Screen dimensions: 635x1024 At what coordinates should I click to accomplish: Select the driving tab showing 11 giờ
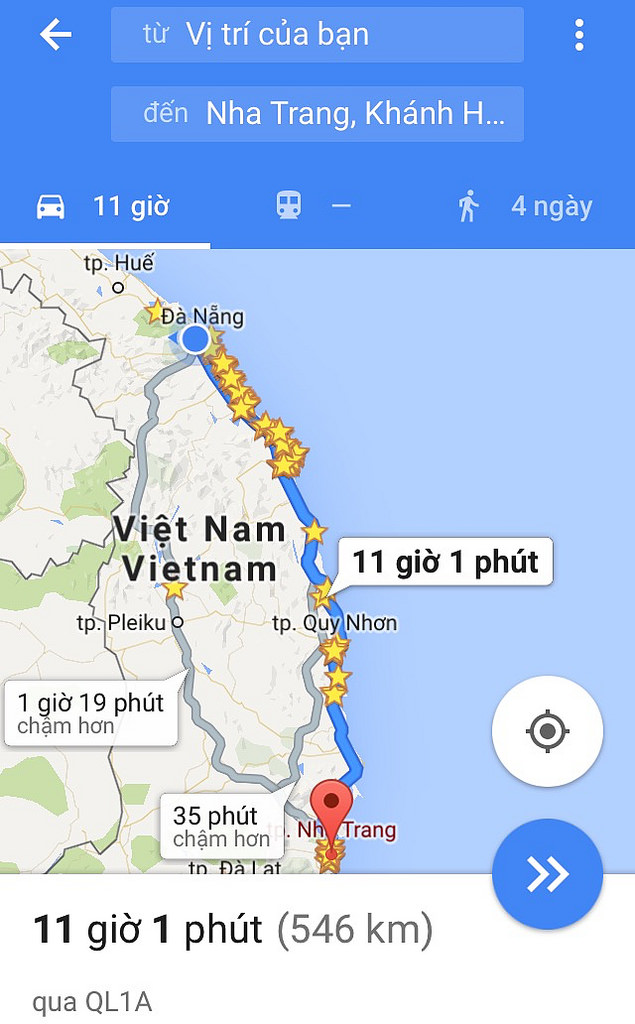pos(105,207)
